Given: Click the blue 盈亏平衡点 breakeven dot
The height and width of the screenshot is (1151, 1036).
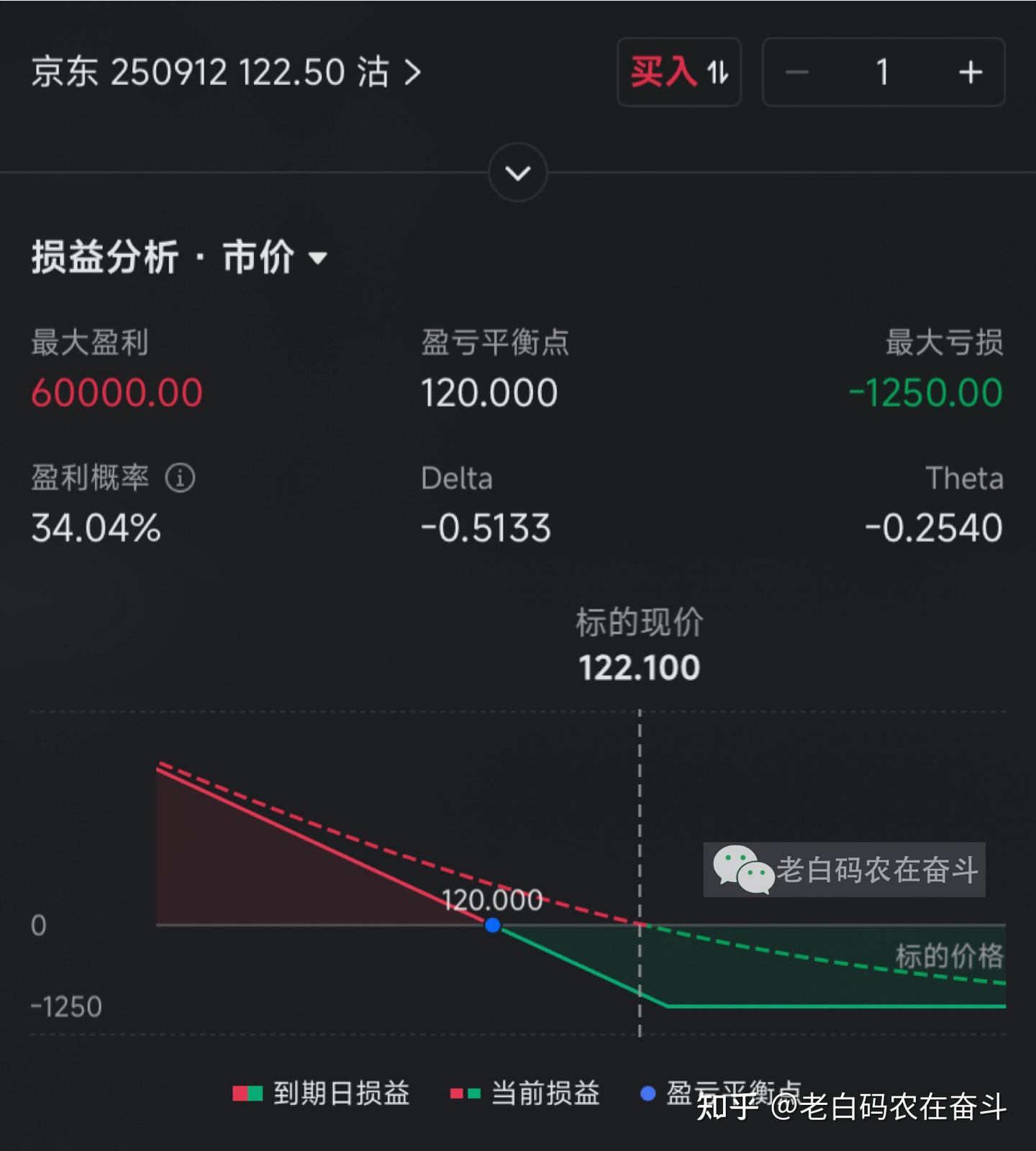Looking at the screenshot, I should click(493, 927).
